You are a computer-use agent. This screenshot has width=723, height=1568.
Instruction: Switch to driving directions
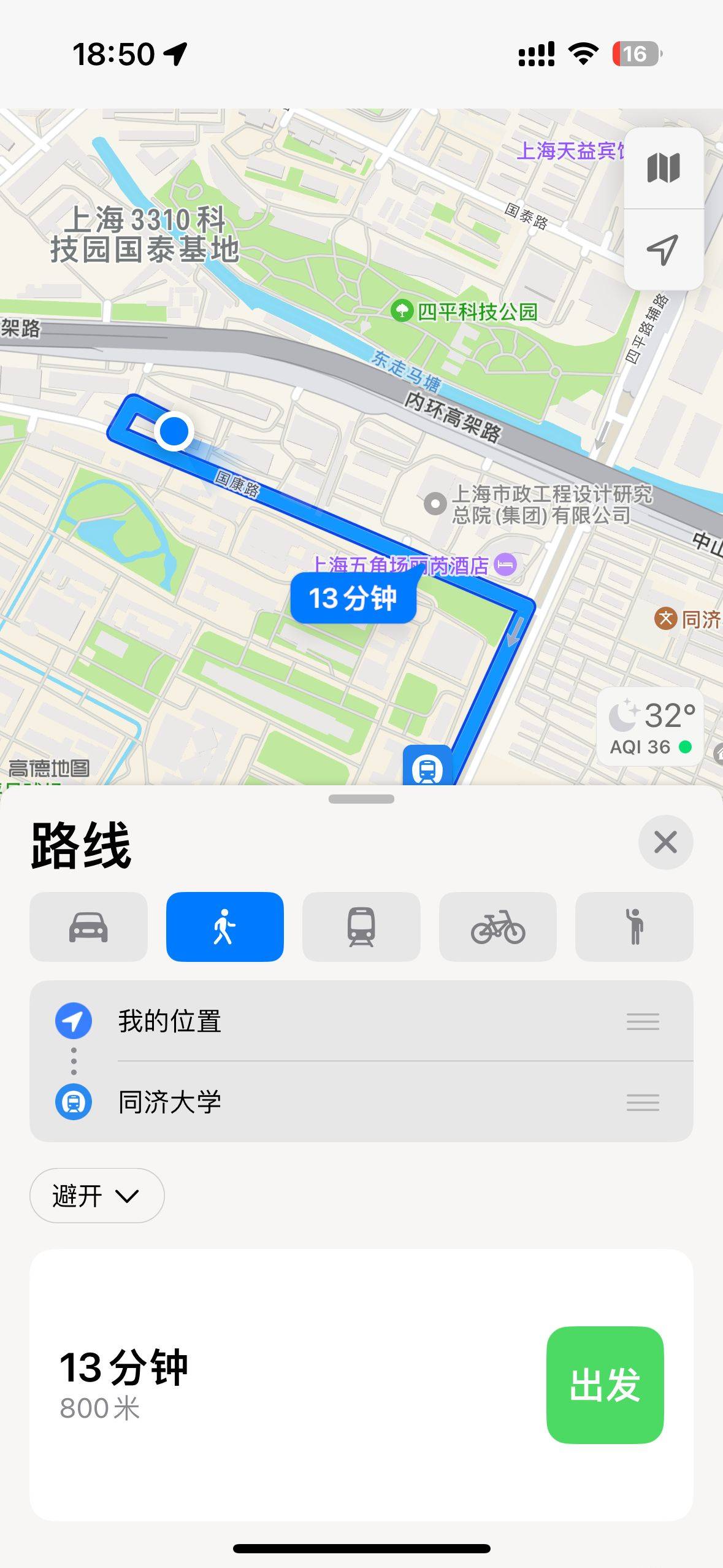(x=88, y=926)
